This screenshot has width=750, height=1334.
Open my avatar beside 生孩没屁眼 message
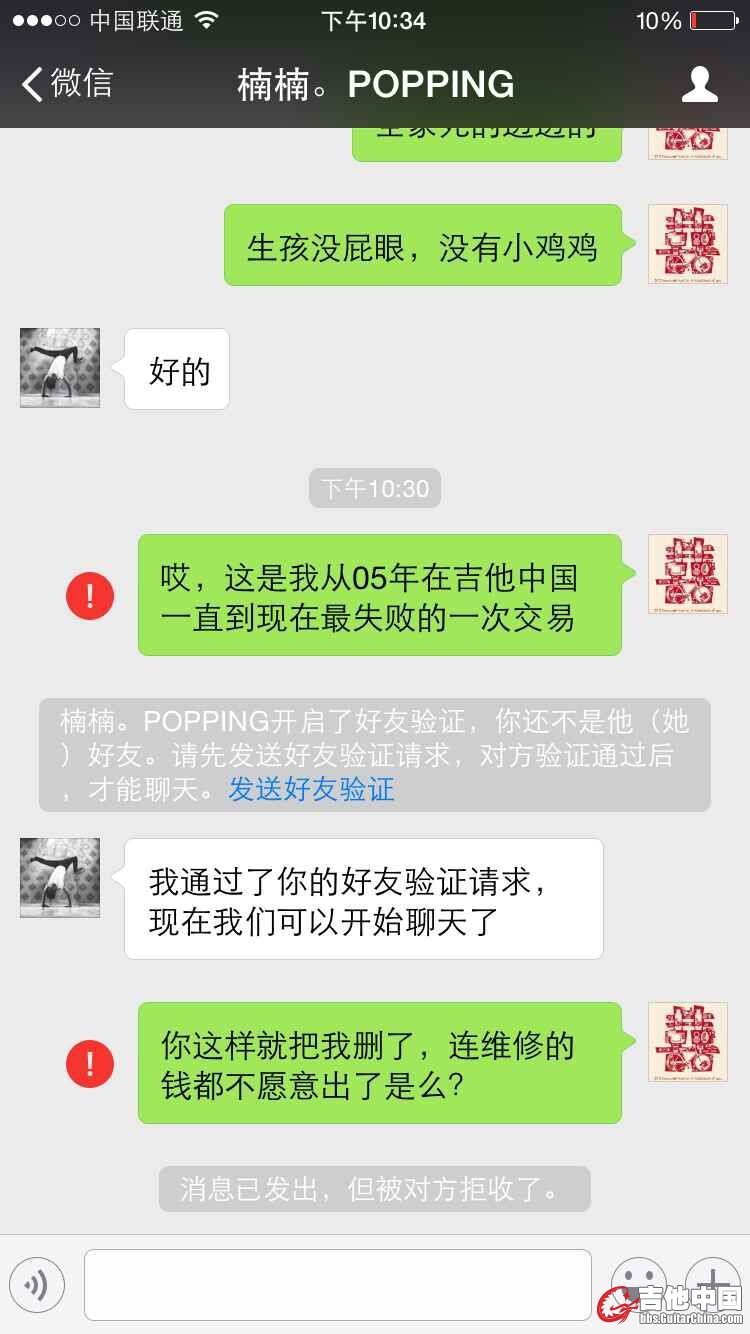(x=687, y=244)
